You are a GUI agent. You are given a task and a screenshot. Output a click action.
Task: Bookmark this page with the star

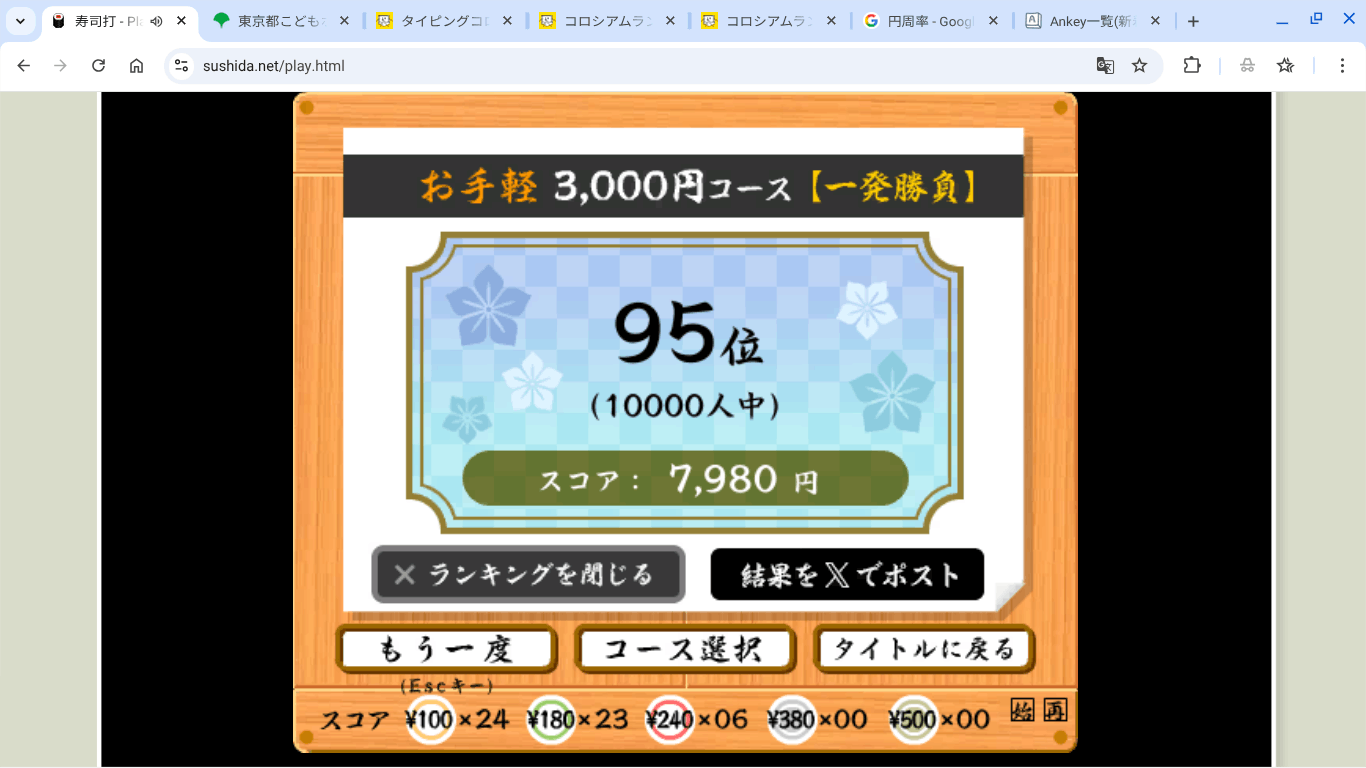coord(1139,66)
